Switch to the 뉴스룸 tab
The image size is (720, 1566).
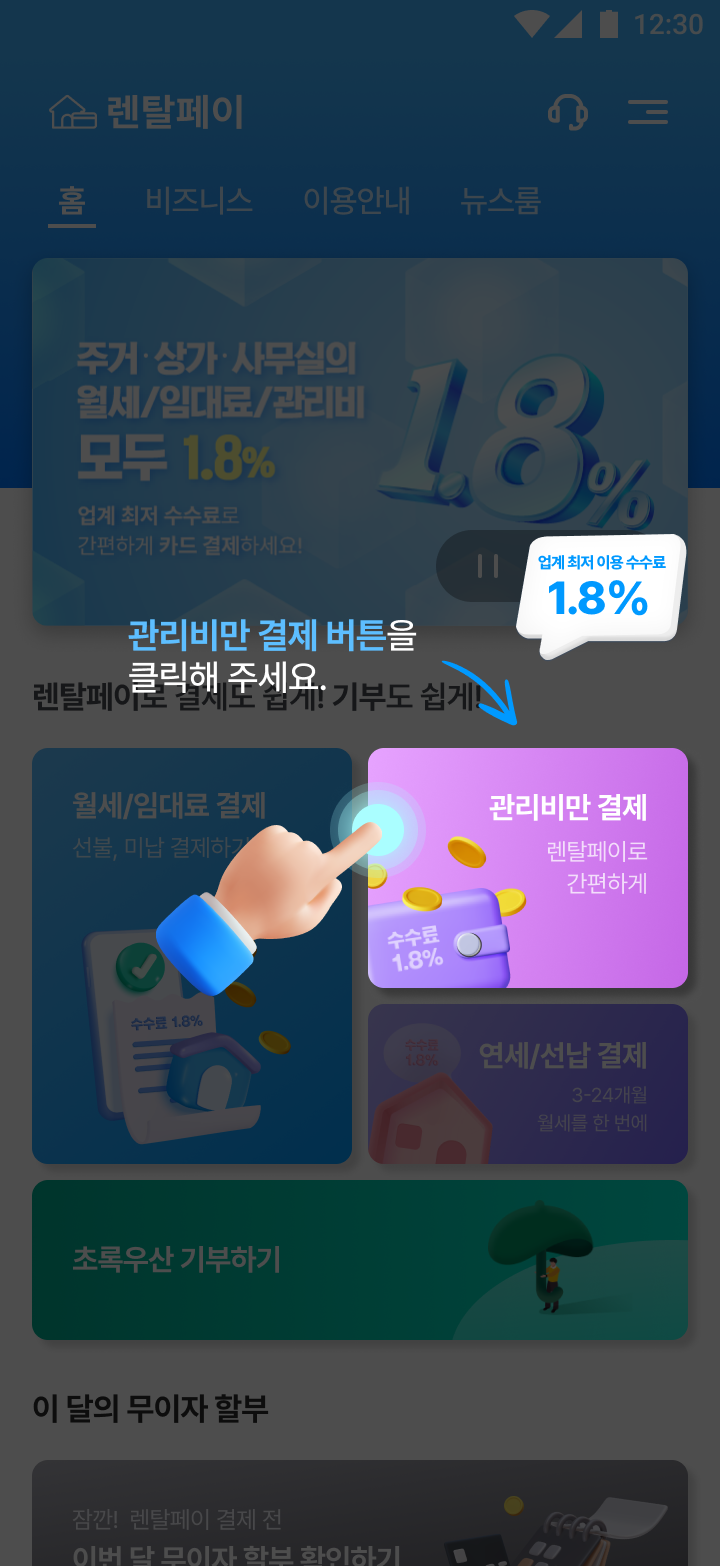[500, 201]
